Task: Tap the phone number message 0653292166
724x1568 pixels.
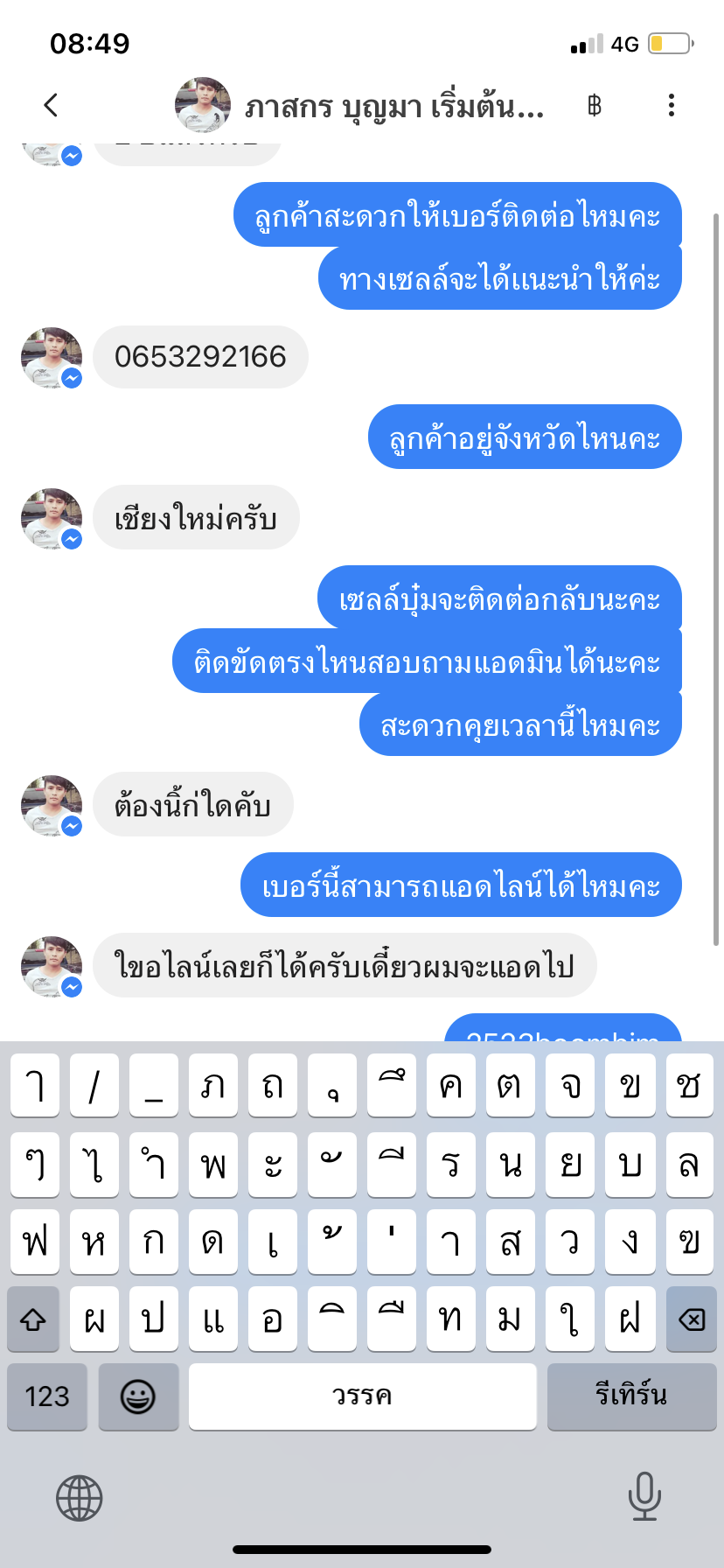Action: 200,357
